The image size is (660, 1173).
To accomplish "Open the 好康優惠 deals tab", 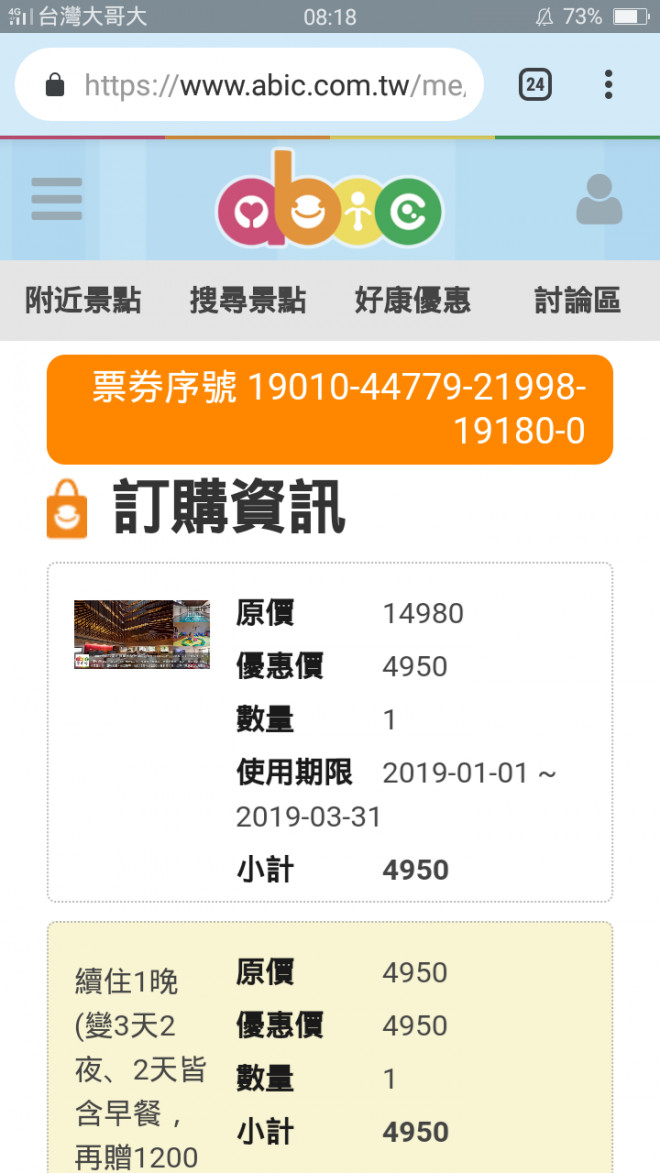I will (412, 300).
